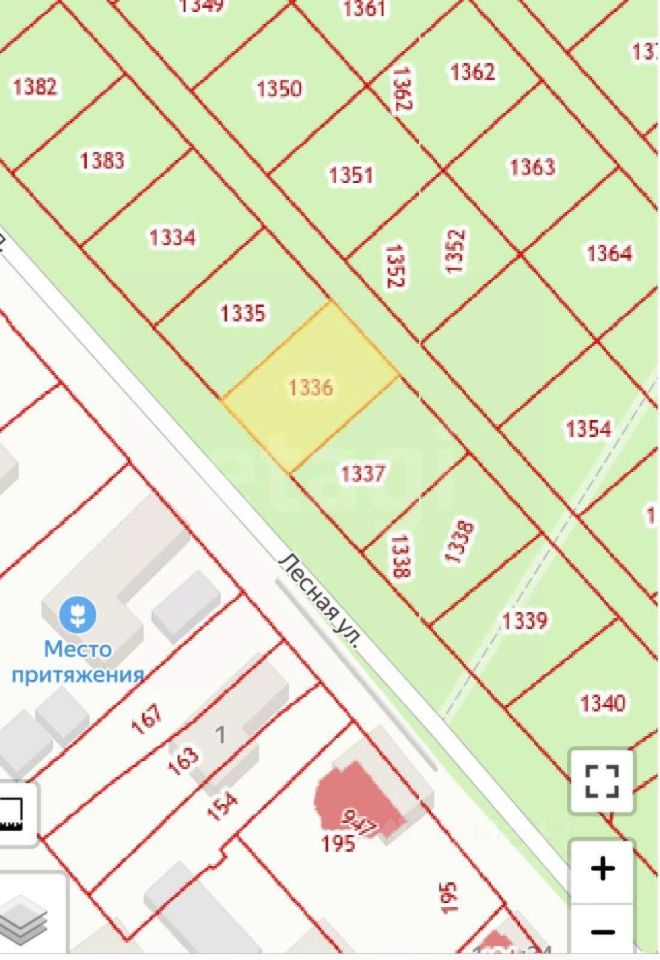Open the ruler measuring tool
Viewport: 660px width, 960px height.
pyautogui.click(x=14, y=811)
